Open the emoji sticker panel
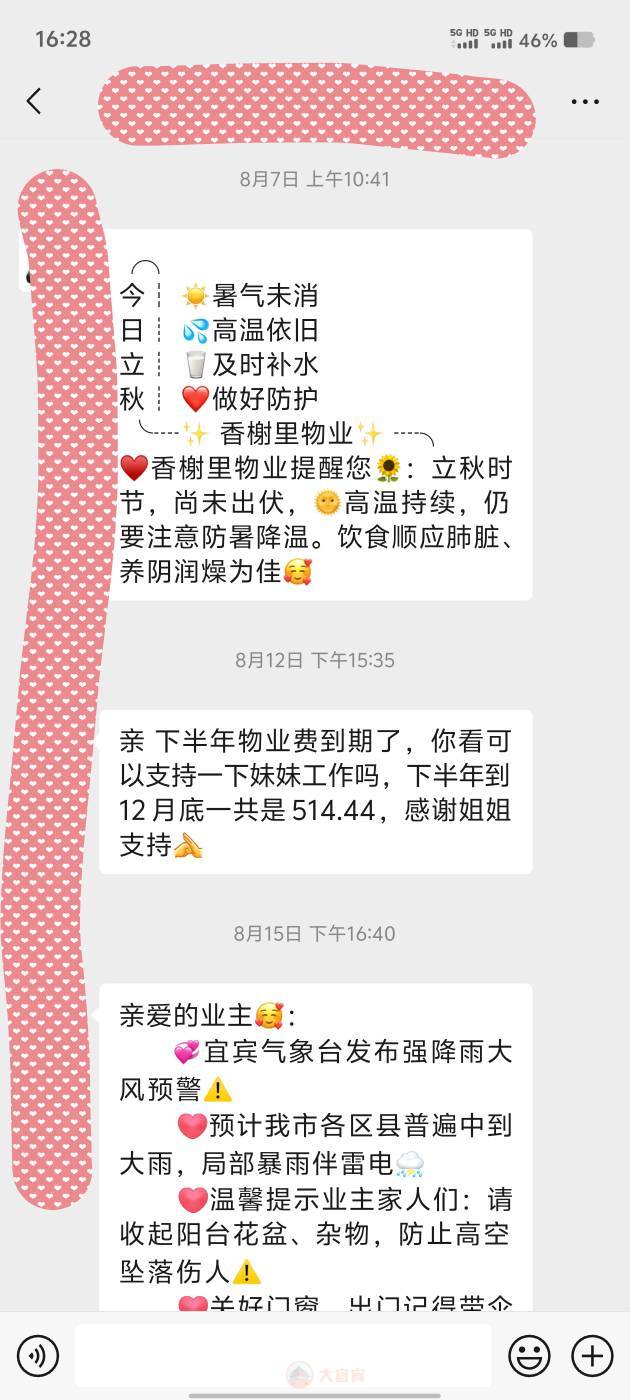630x1400 pixels. coord(529,1356)
